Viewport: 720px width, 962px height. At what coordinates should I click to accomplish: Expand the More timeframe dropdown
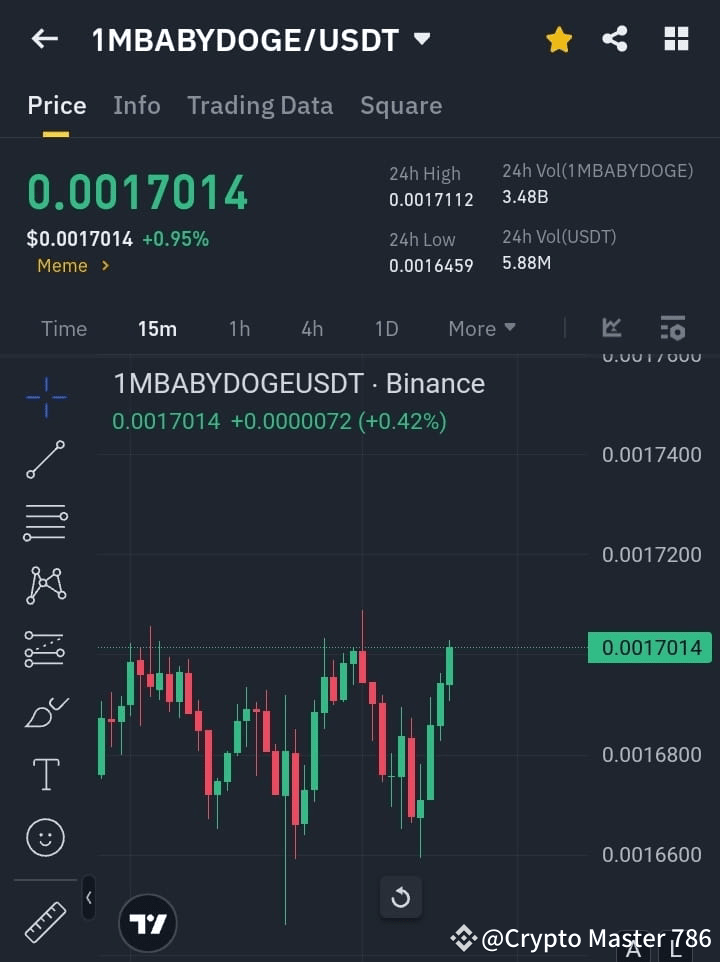click(481, 328)
